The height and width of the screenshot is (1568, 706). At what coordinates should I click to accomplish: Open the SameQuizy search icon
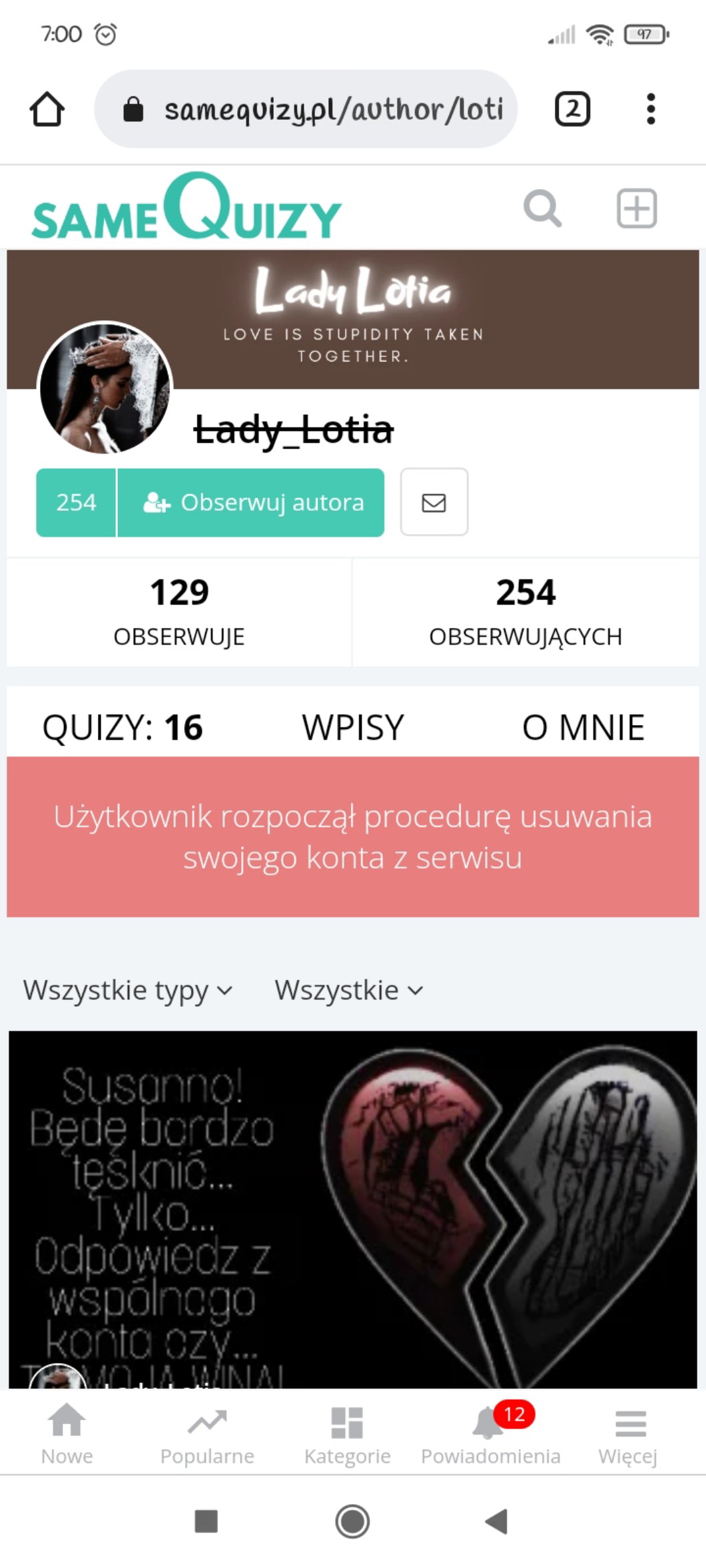click(542, 208)
